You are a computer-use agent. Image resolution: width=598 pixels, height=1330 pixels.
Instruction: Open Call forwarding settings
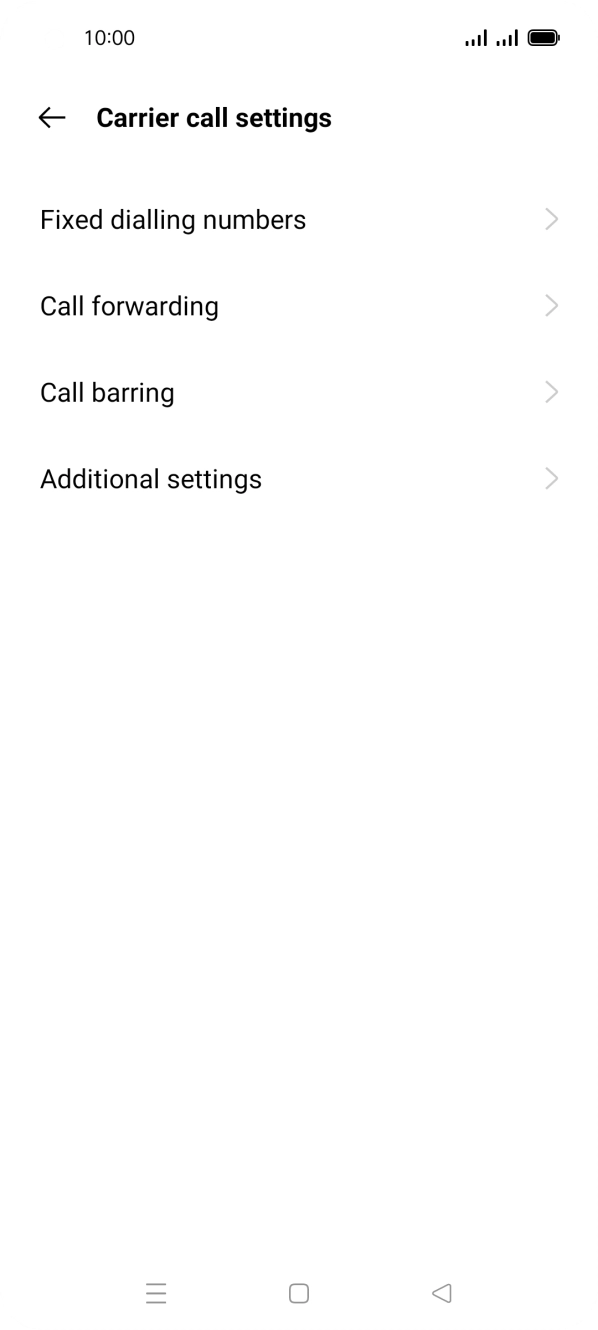click(299, 306)
